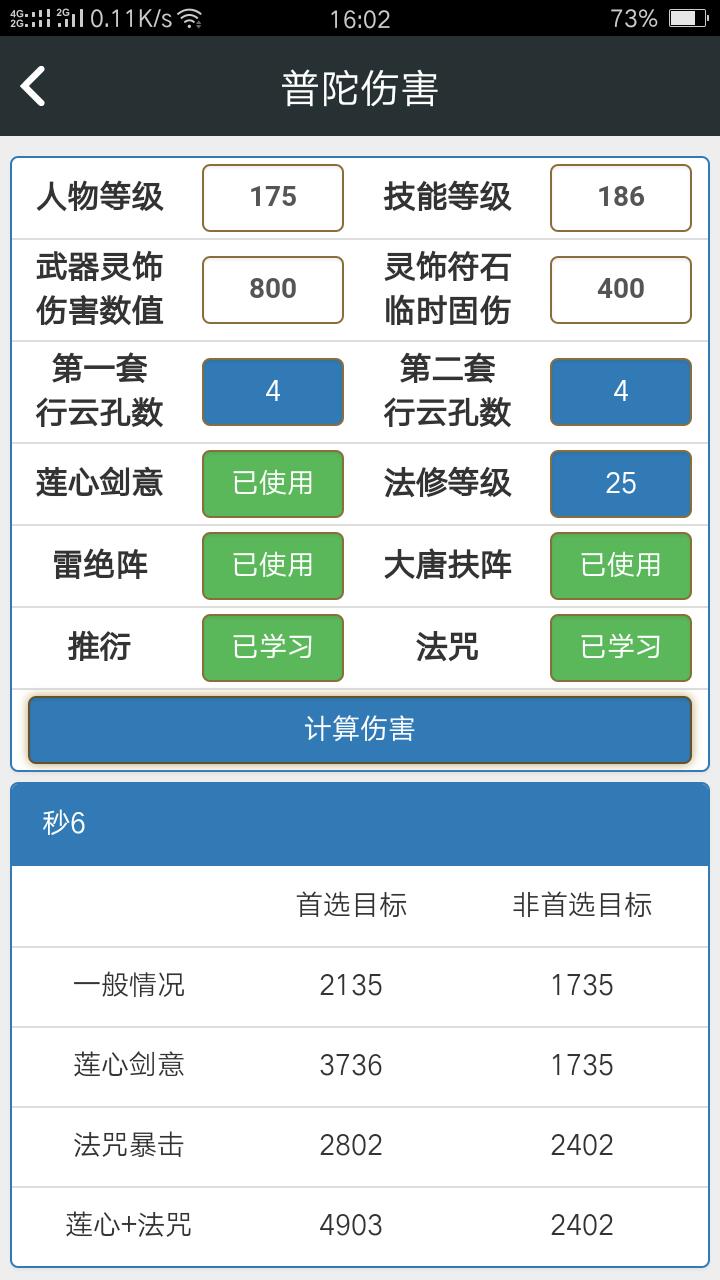Toggle 莲心剑意 已使用 button
Viewport: 720px width, 1280px height.
(273, 484)
